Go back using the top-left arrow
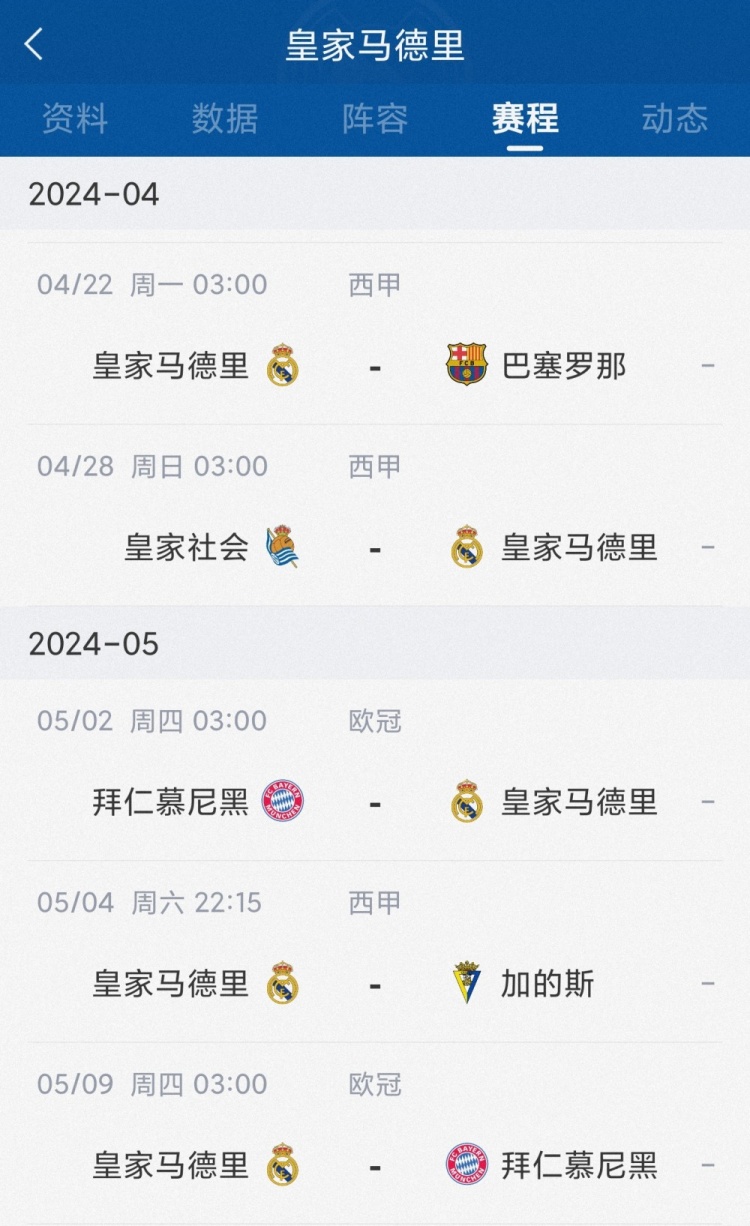Viewport: 750px width, 1226px height. (x=34, y=45)
